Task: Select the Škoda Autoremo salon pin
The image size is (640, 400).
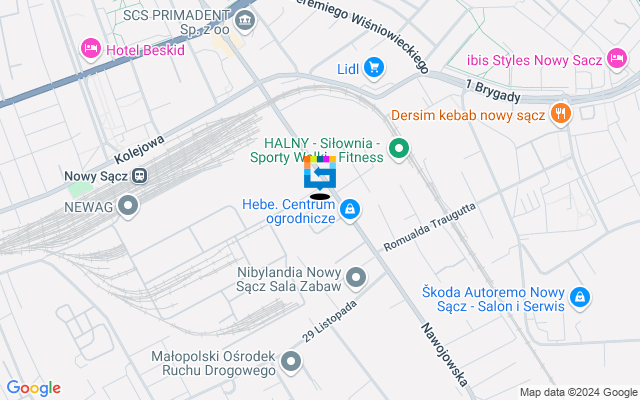Action: coord(579,297)
